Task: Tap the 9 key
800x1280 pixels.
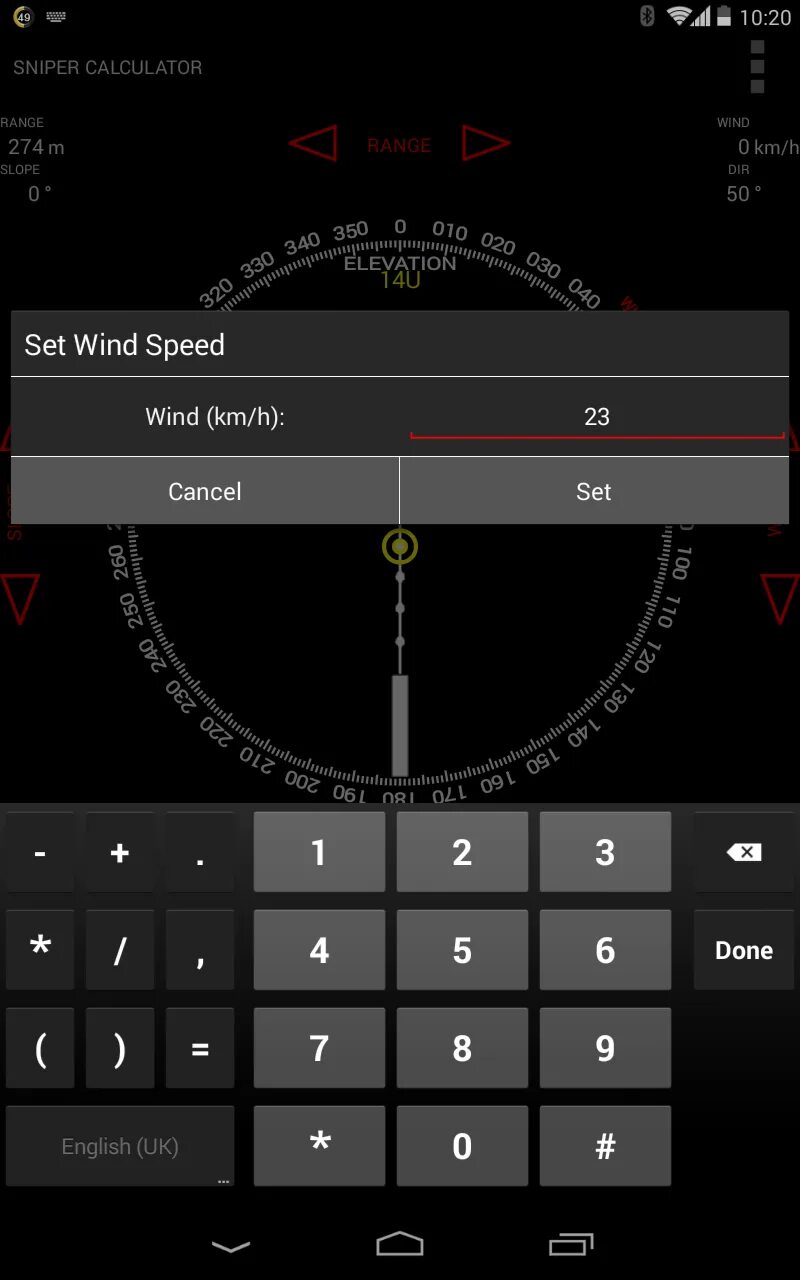Action: click(605, 1048)
